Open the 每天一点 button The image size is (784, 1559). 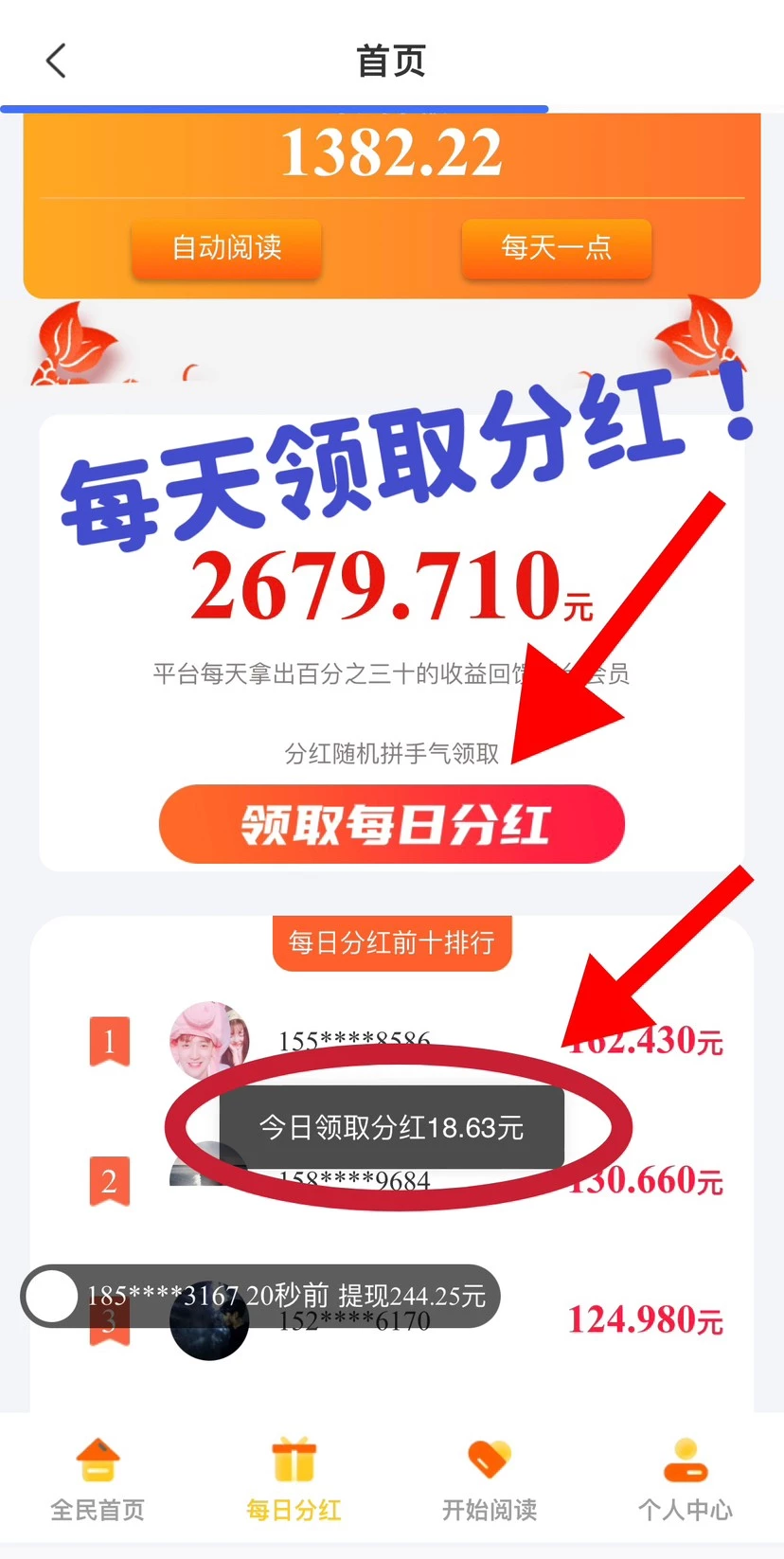point(556,248)
